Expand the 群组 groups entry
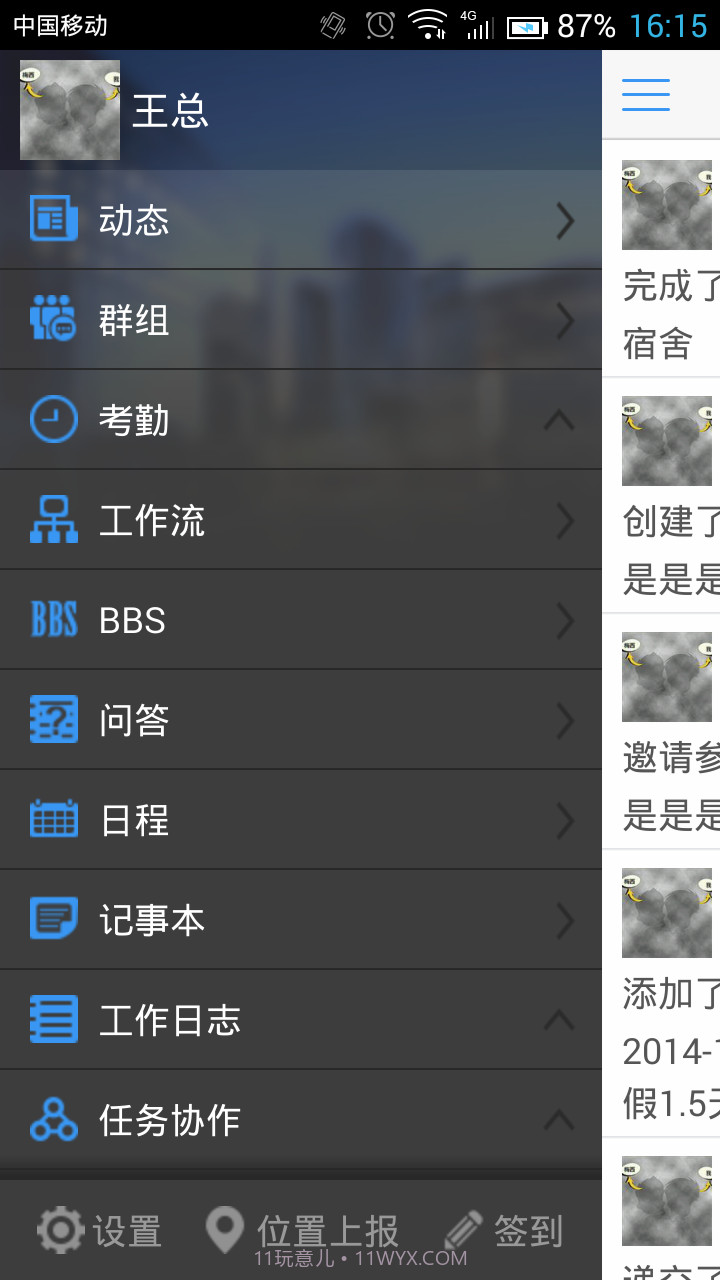720x1280 pixels. click(563, 320)
